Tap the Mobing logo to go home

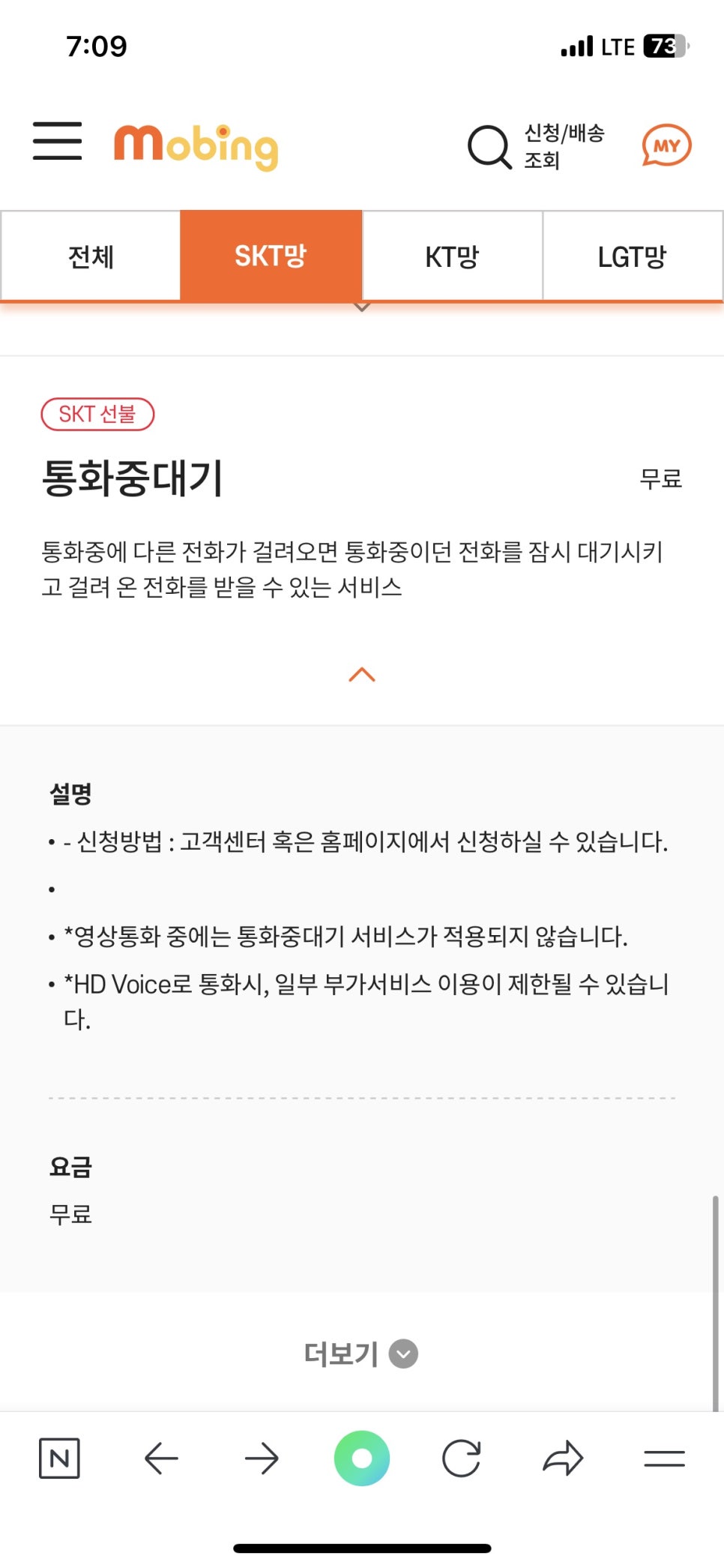tap(196, 145)
